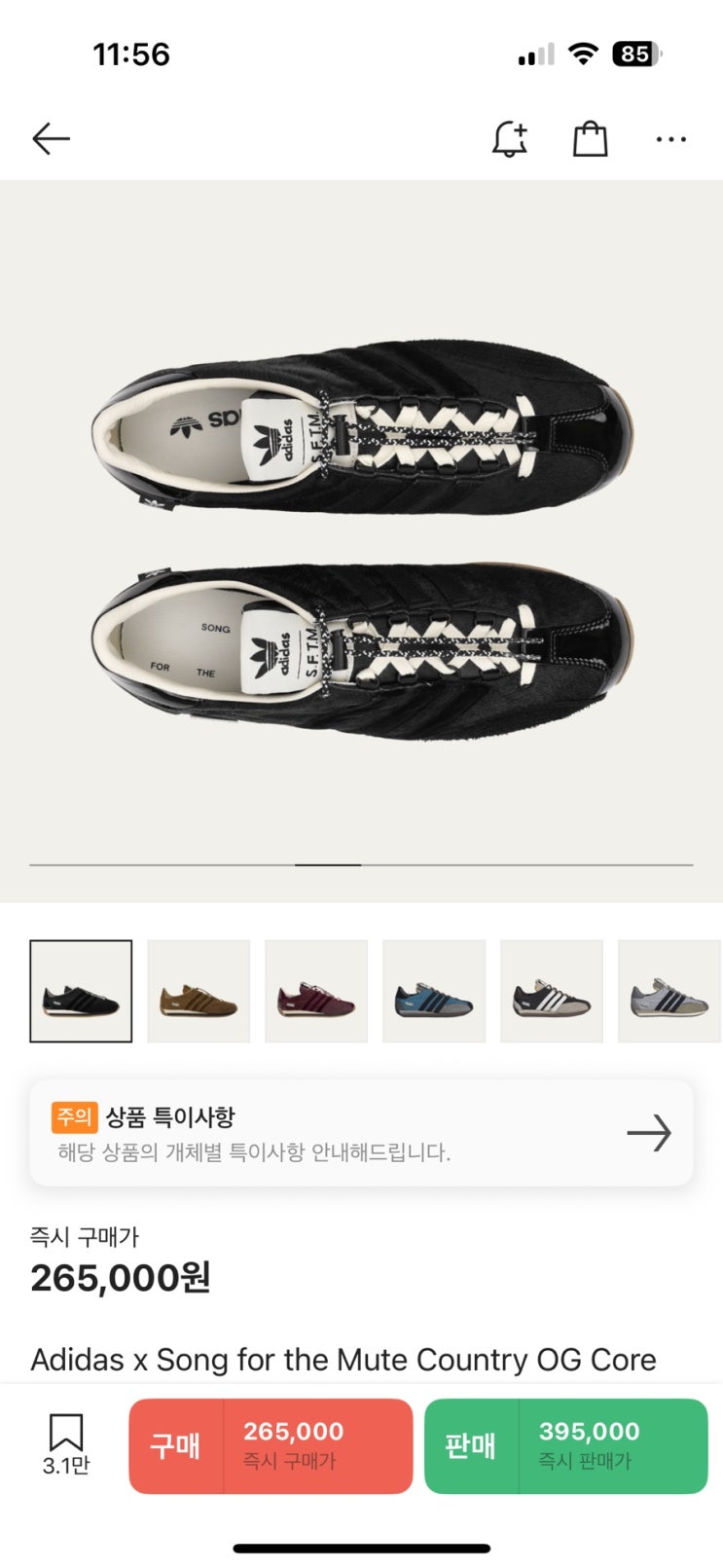The image size is (723, 1568).
Task: Tap the green 판매 button for 395,000
Action: point(565,1445)
